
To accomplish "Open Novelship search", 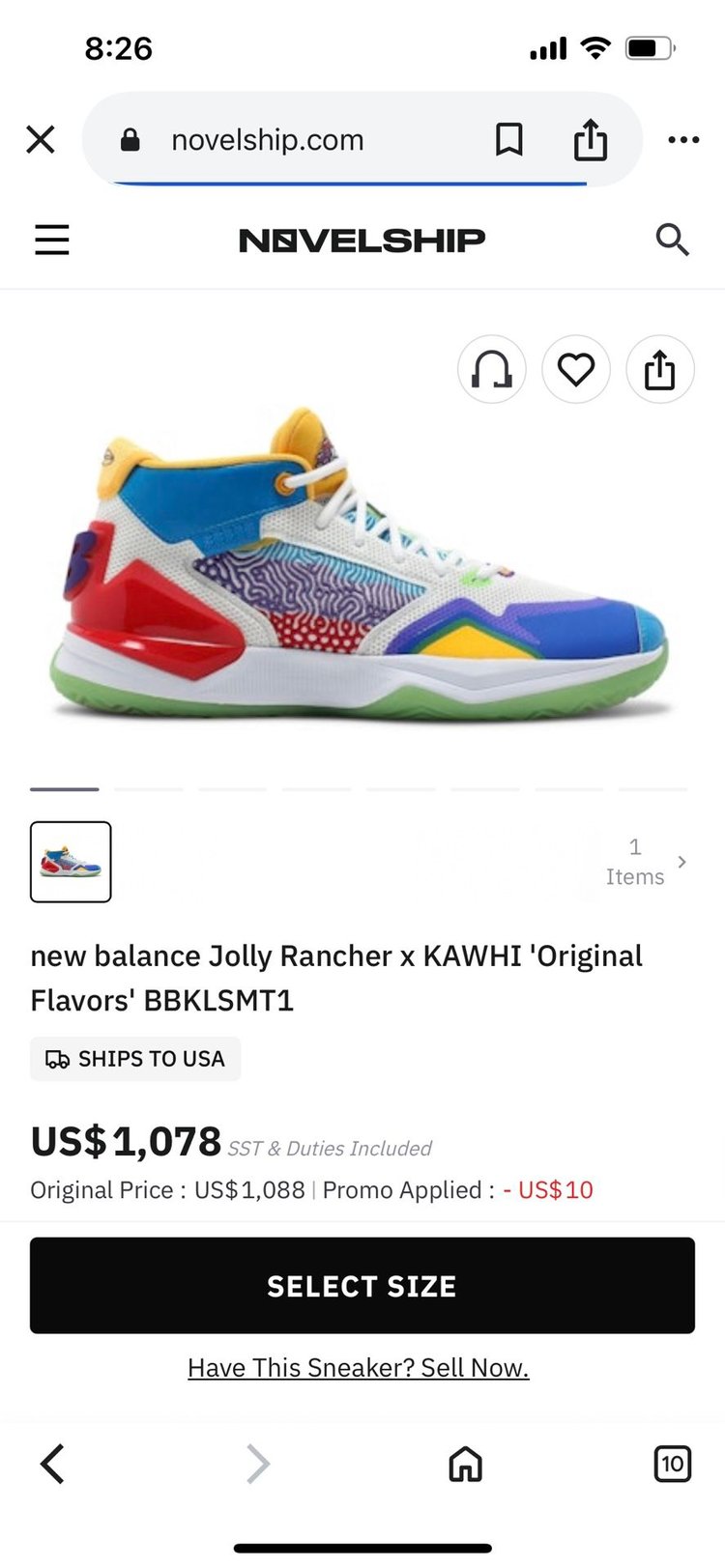I will coord(672,240).
